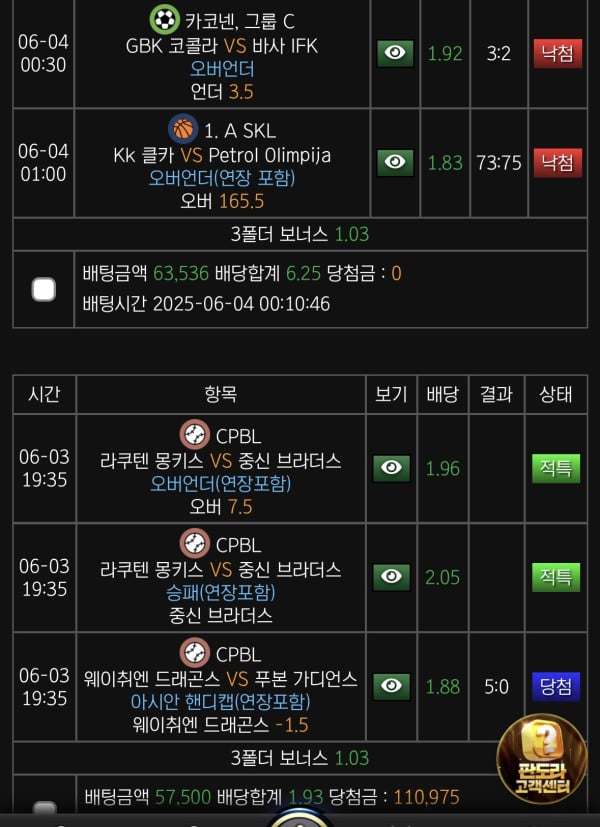Screen dimensions: 600x827
Task: View the CPBL 오버언더 오버 7.5 bet details
Action: (x=391, y=468)
